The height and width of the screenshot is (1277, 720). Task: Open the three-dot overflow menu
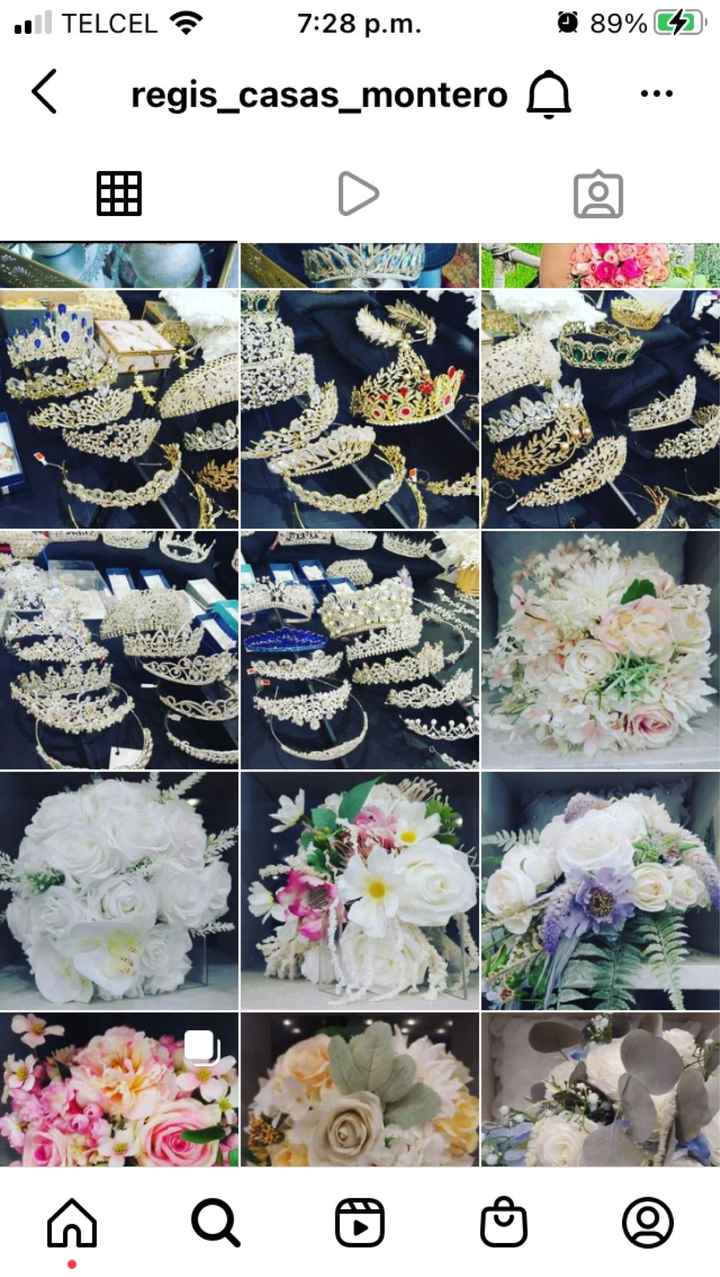point(656,94)
